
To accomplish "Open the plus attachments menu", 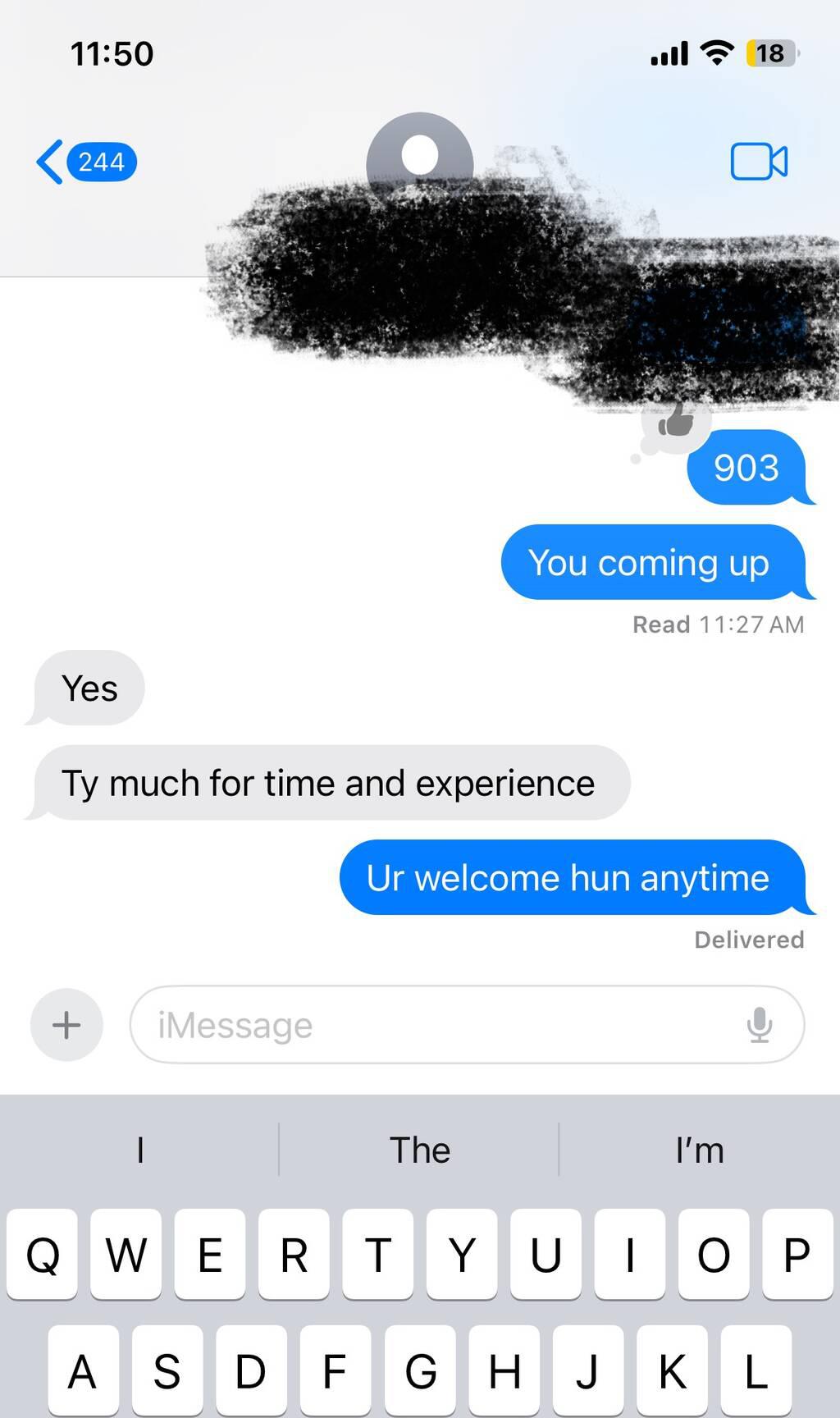I will [66, 1025].
